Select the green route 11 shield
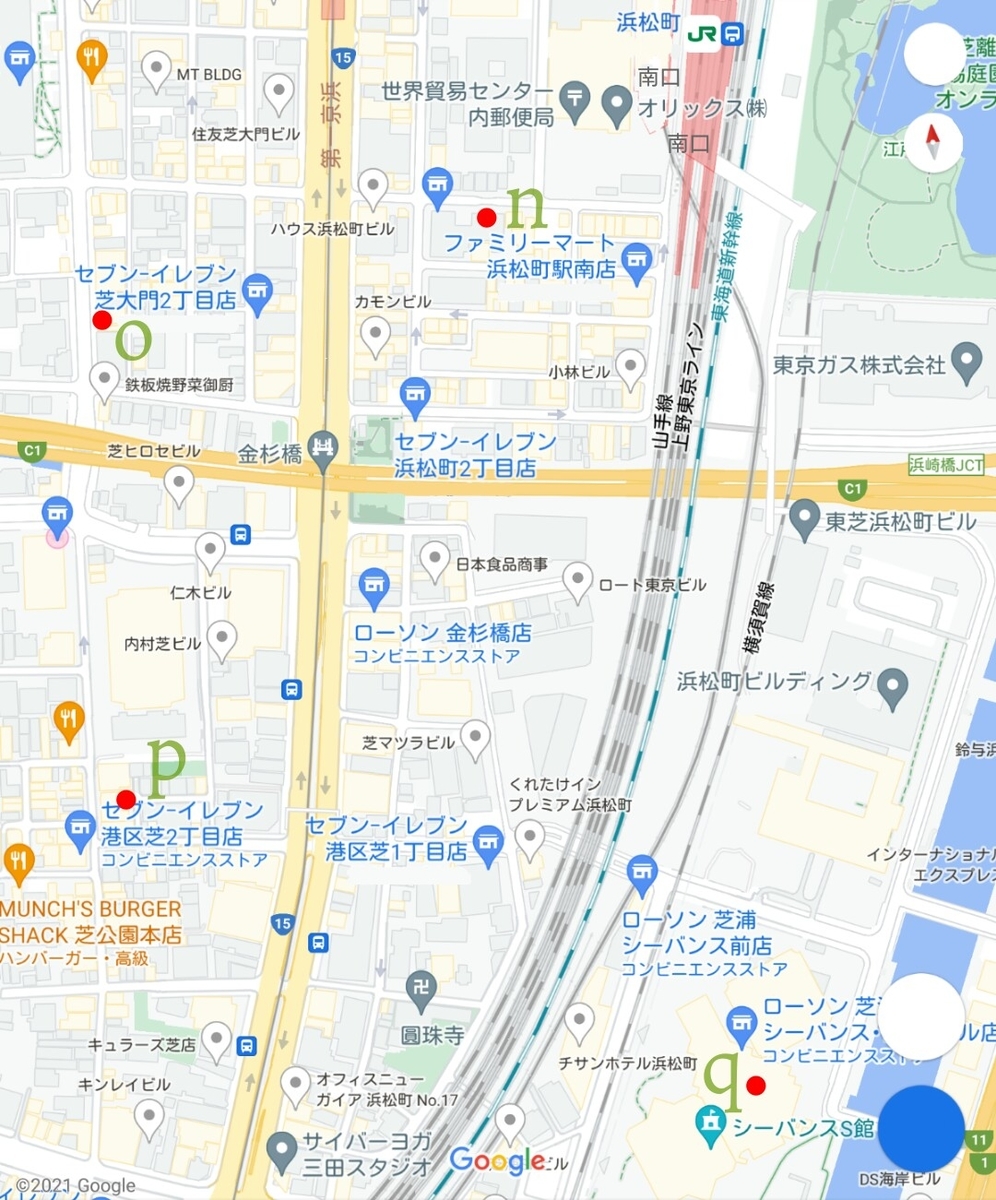 (x=977, y=1139)
